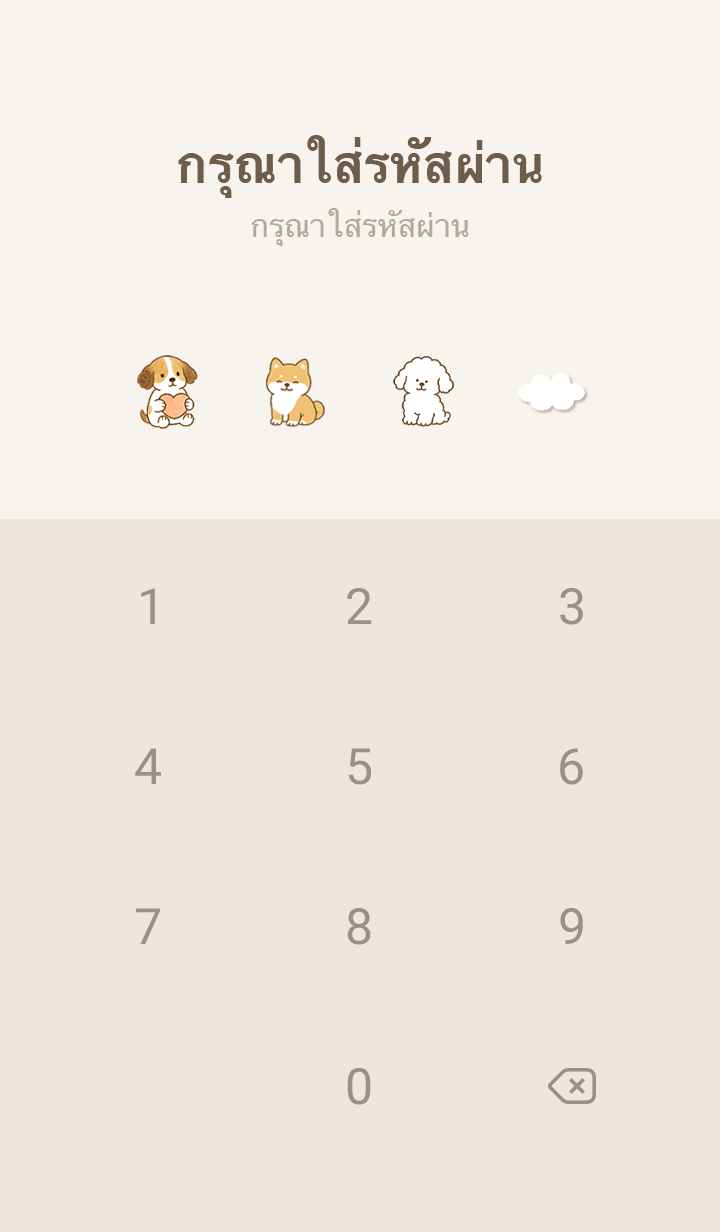
Task: Enter digit 8
Action: [359, 927]
